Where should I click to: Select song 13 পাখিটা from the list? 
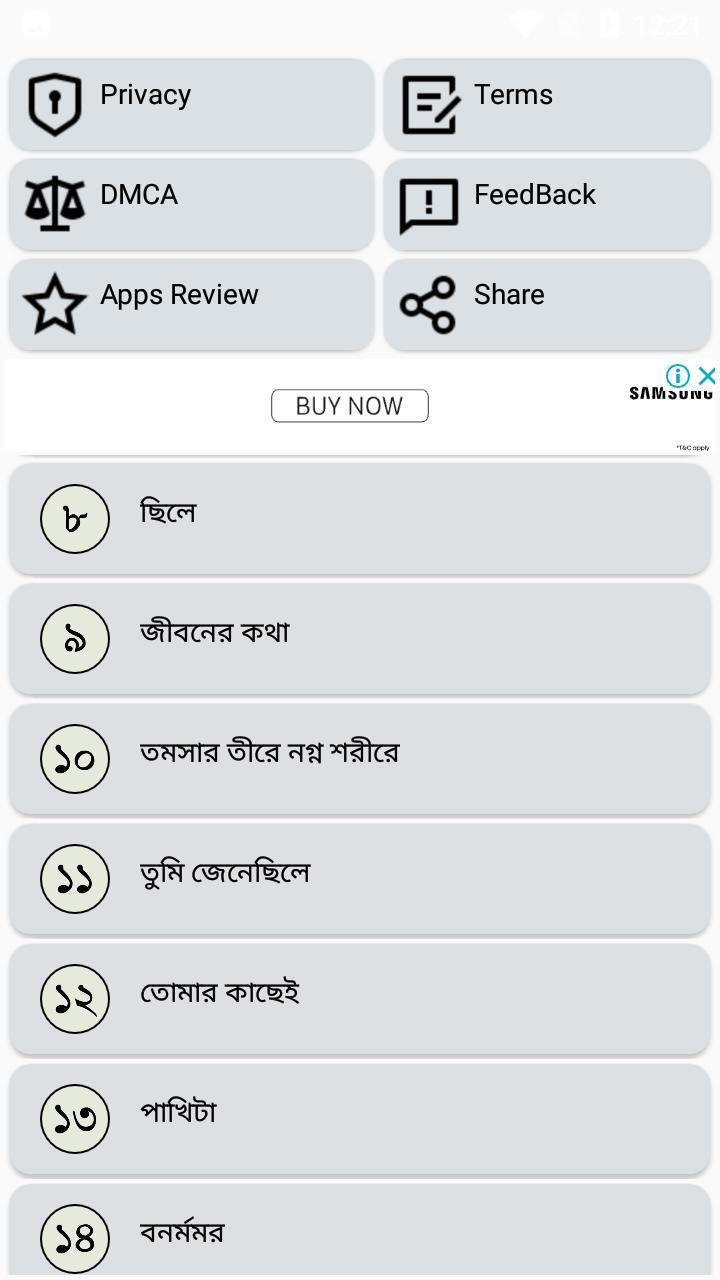pos(360,1118)
